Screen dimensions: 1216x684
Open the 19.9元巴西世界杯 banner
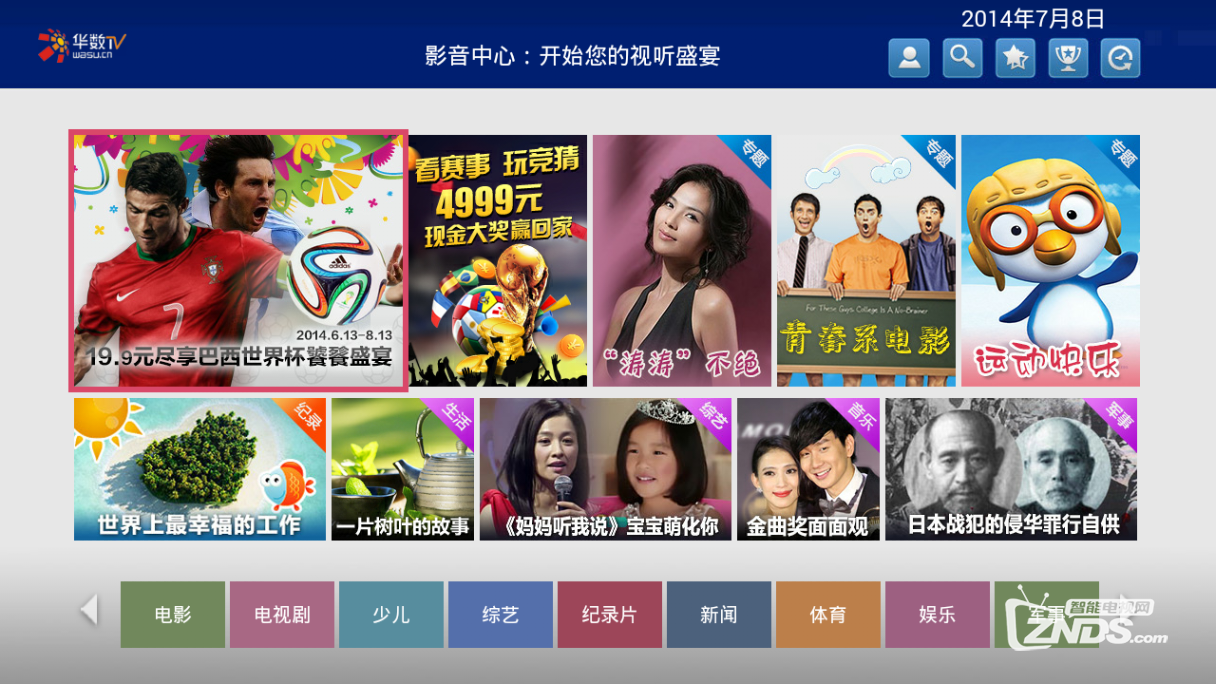[239, 260]
